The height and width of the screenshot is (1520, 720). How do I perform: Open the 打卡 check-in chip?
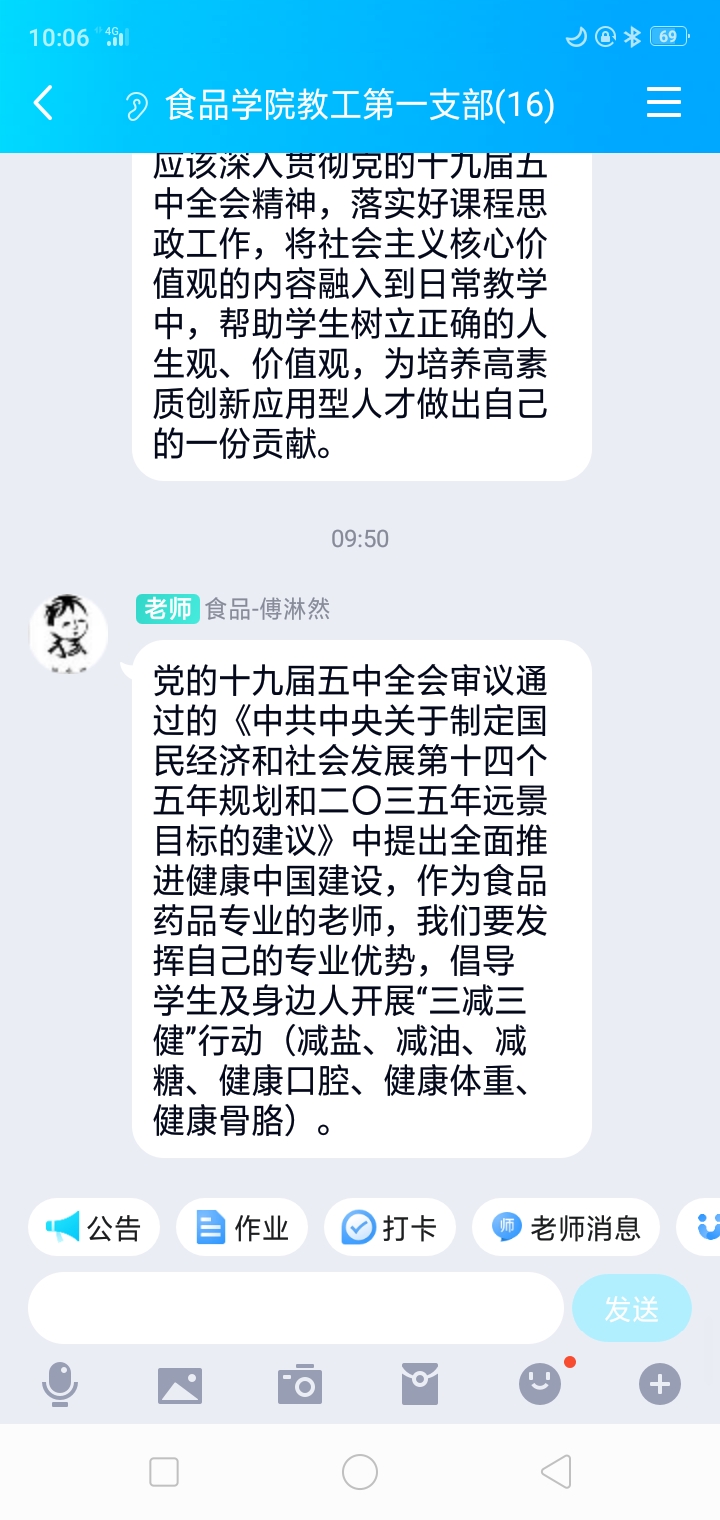[390, 1227]
